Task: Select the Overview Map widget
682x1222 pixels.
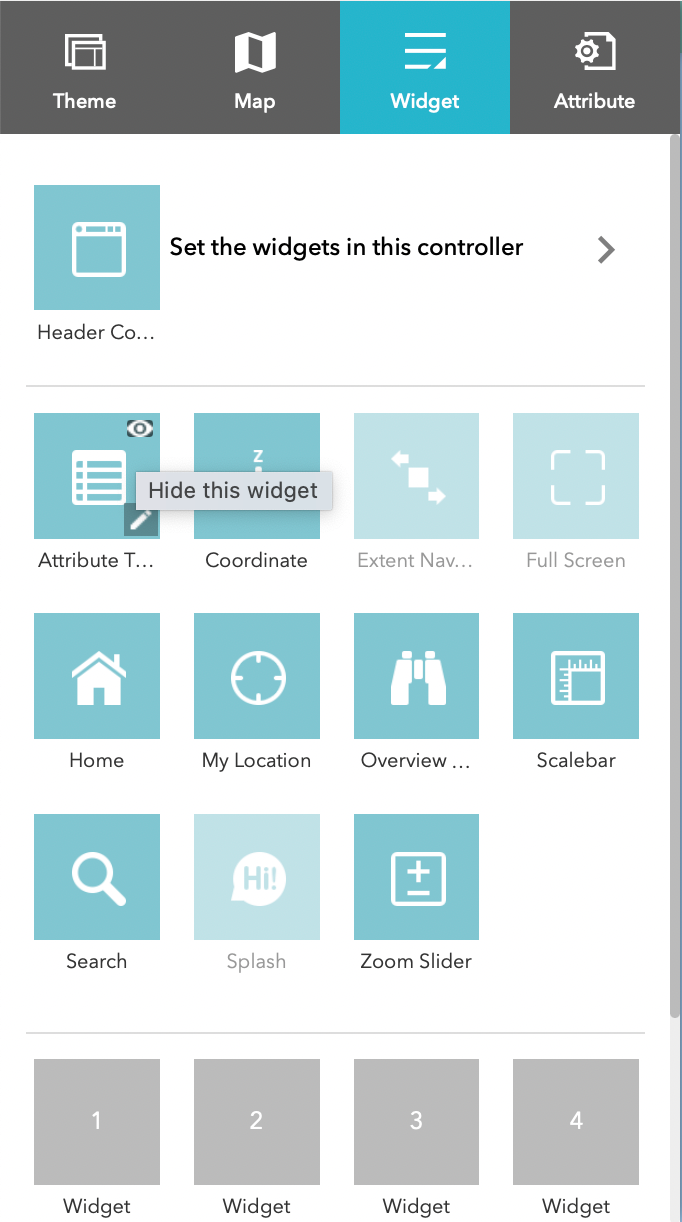Action: click(x=416, y=676)
